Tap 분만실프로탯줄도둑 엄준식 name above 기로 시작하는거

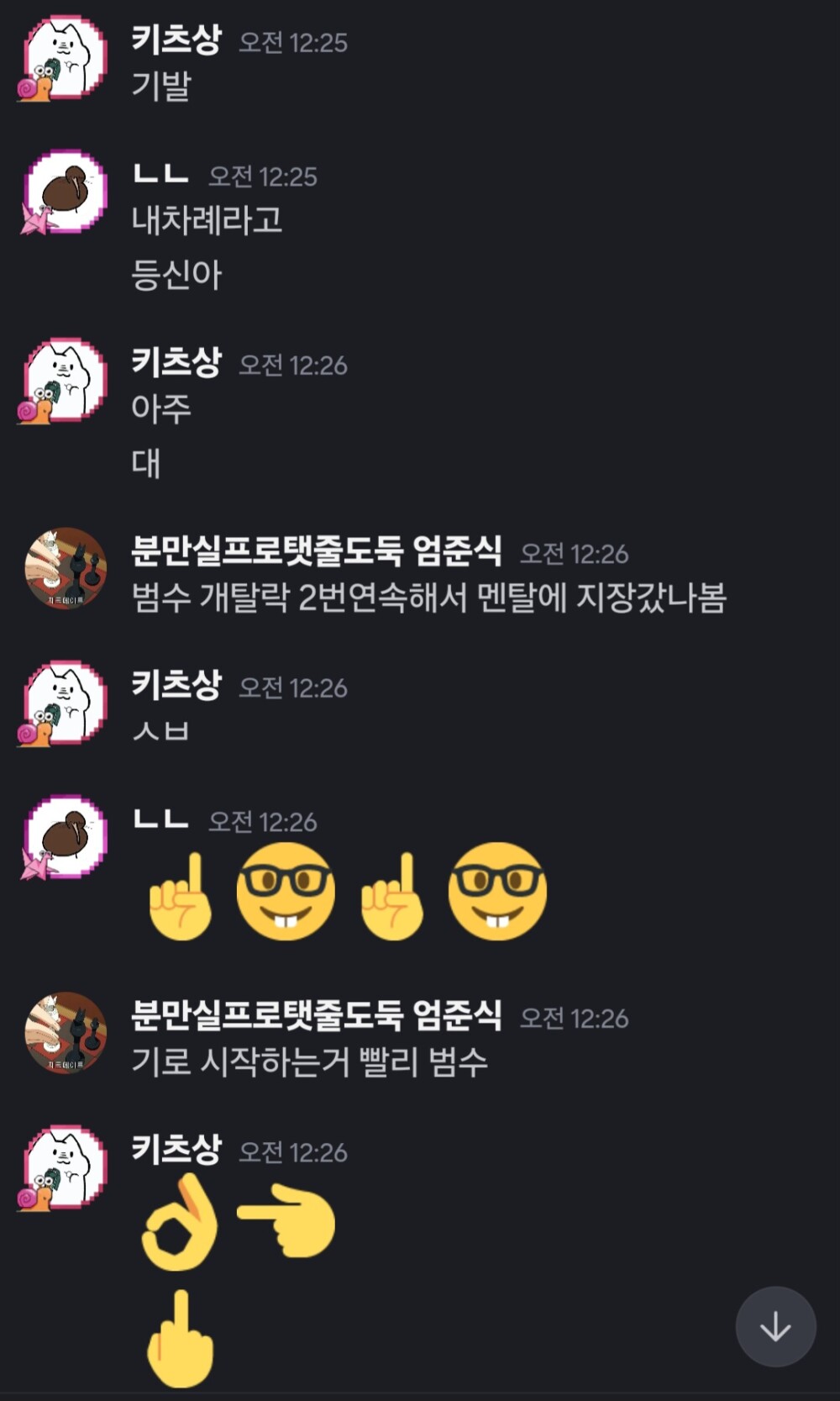(x=316, y=1015)
